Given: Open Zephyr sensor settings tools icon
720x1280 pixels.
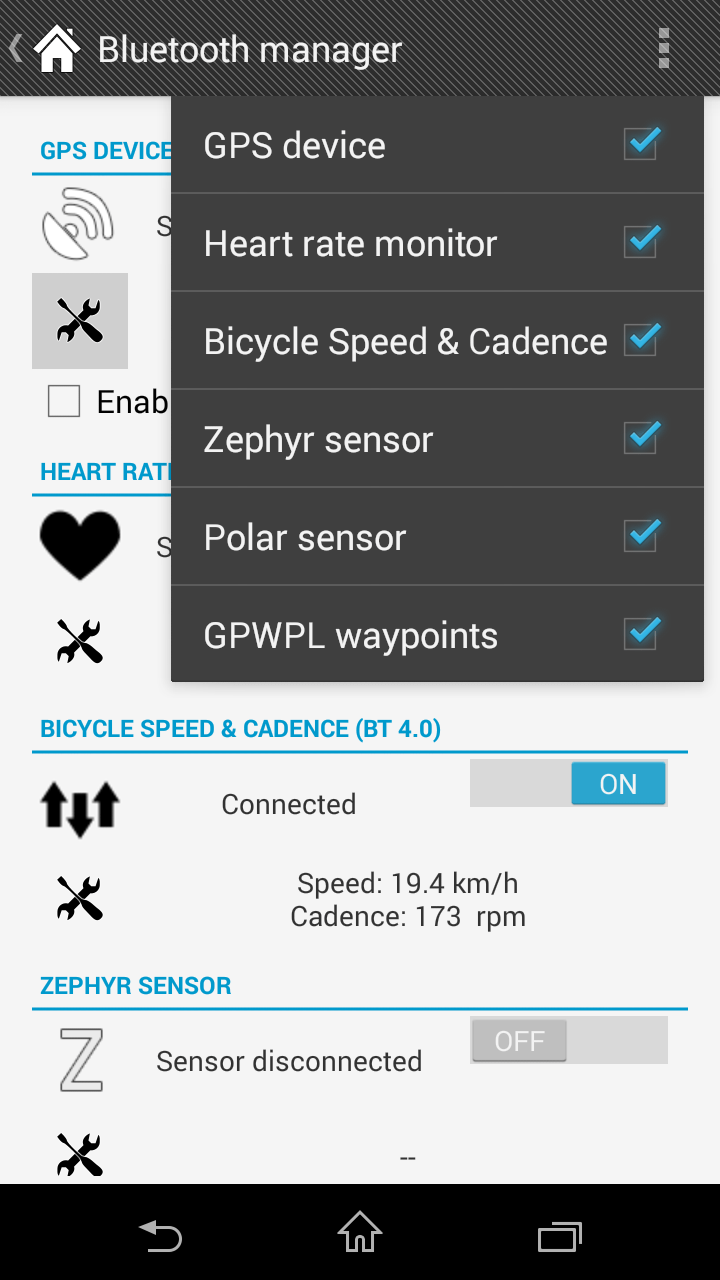Looking at the screenshot, I should (80, 1155).
